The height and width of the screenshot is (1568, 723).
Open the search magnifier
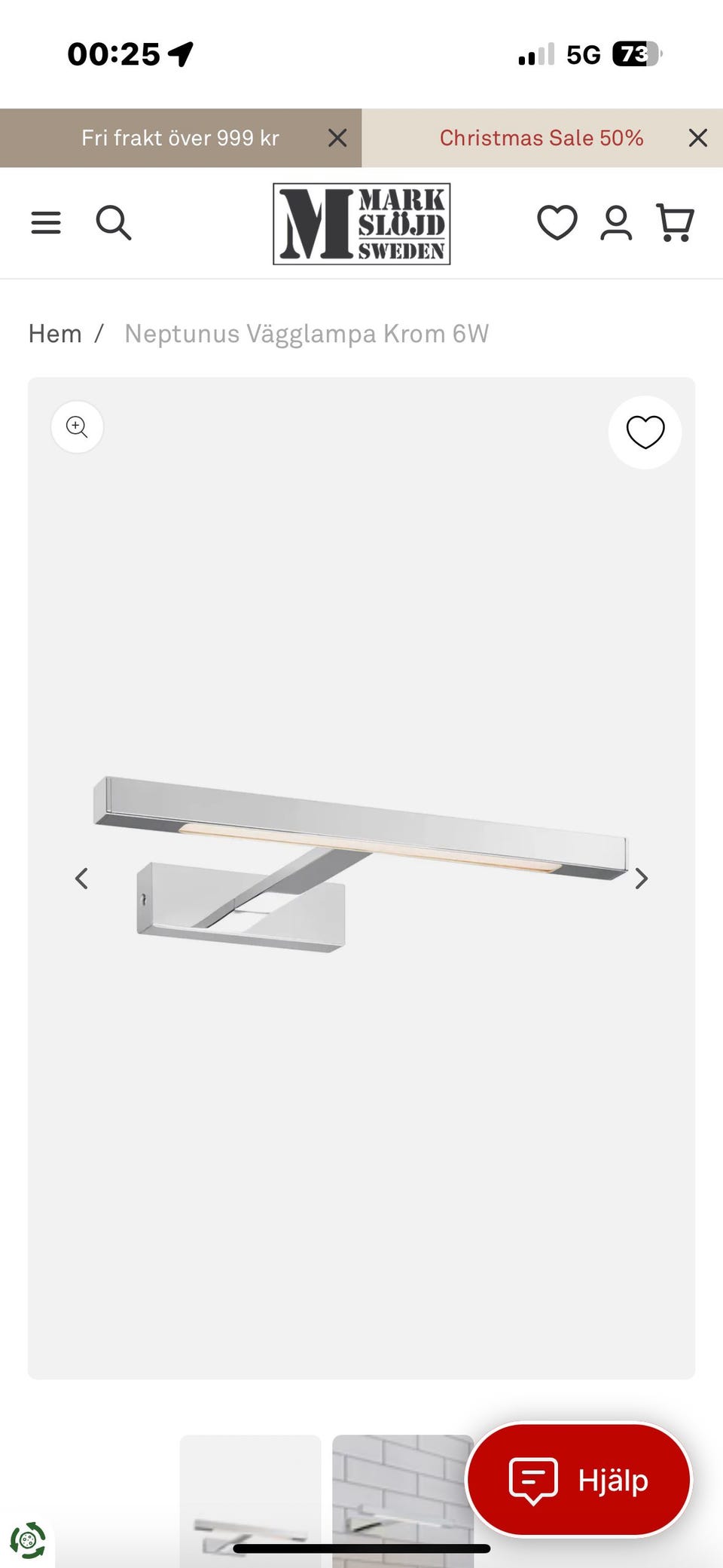click(114, 223)
